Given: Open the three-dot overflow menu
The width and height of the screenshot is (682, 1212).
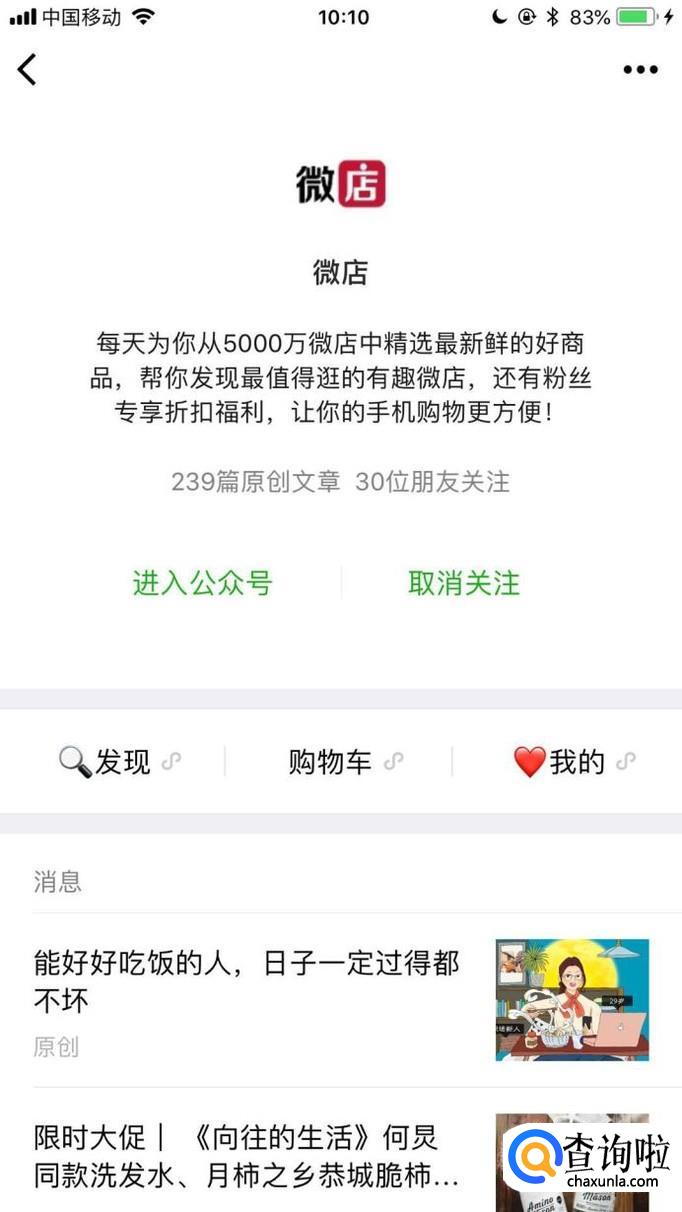Looking at the screenshot, I should coord(641,69).
